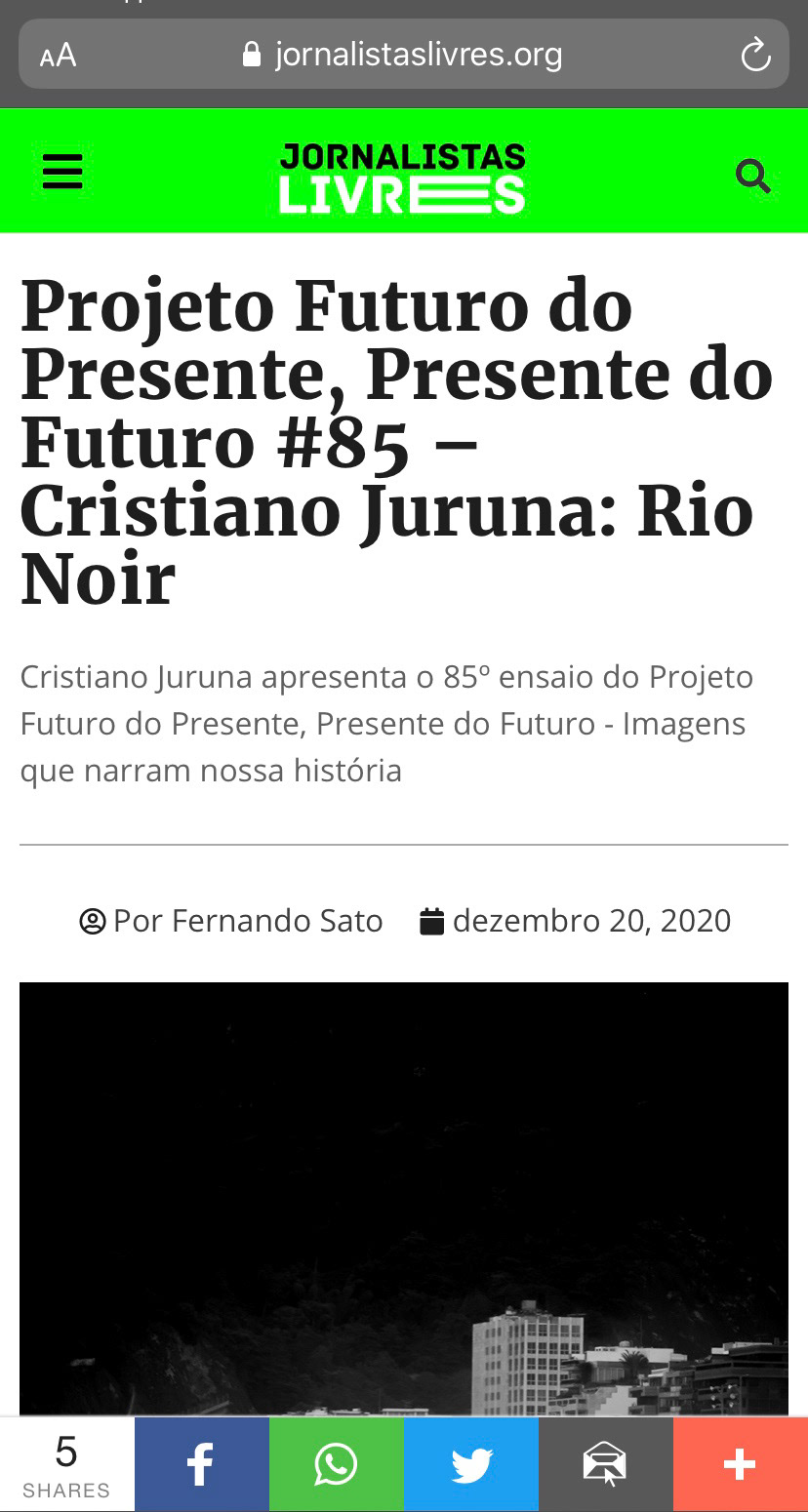Expand more sharing options
808x1512 pixels.
click(740, 1463)
